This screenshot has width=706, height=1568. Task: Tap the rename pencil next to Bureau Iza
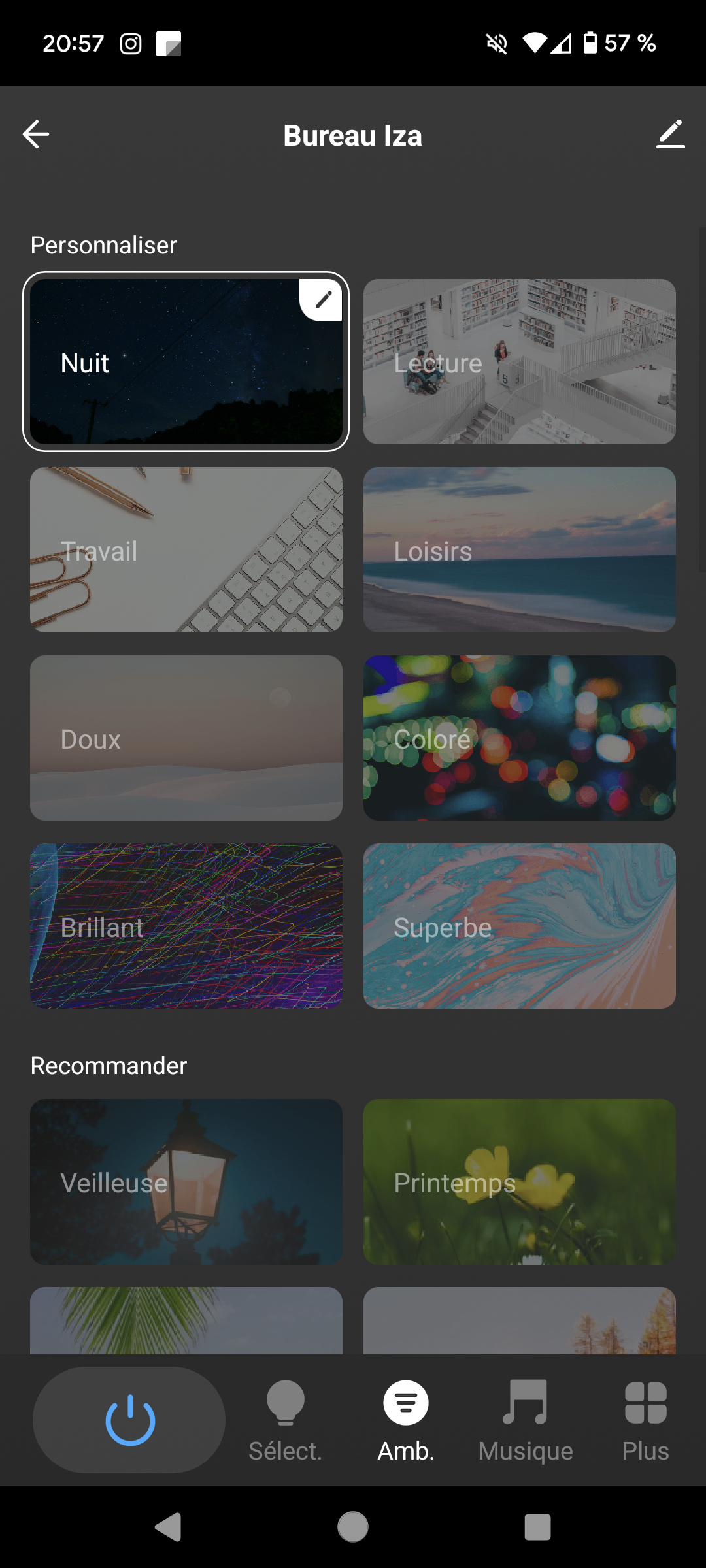pyautogui.click(x=670, y=135)
